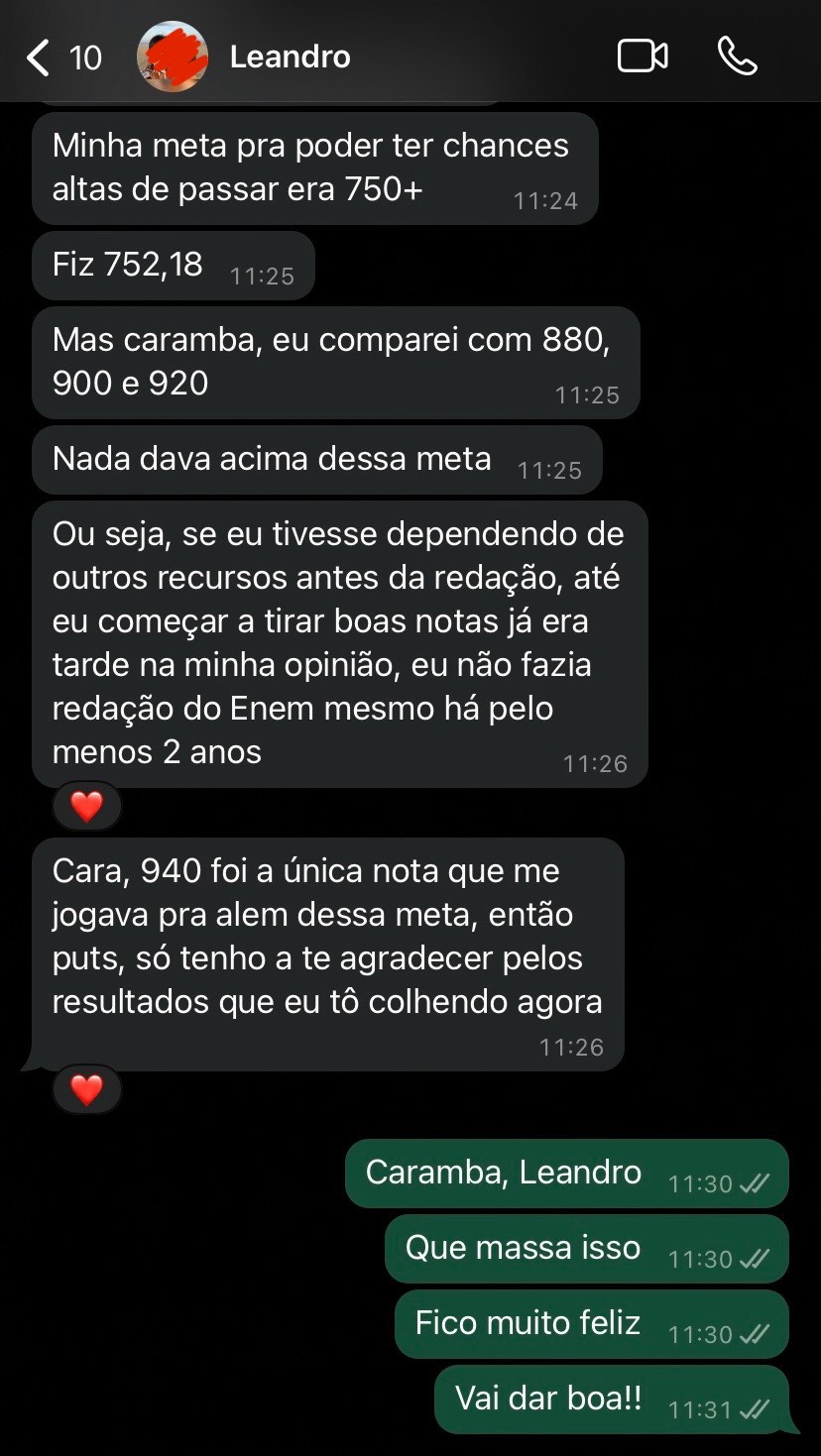Tap the heart reaction under the 2 anos message
821x1456 pixels.
[87, 807]
